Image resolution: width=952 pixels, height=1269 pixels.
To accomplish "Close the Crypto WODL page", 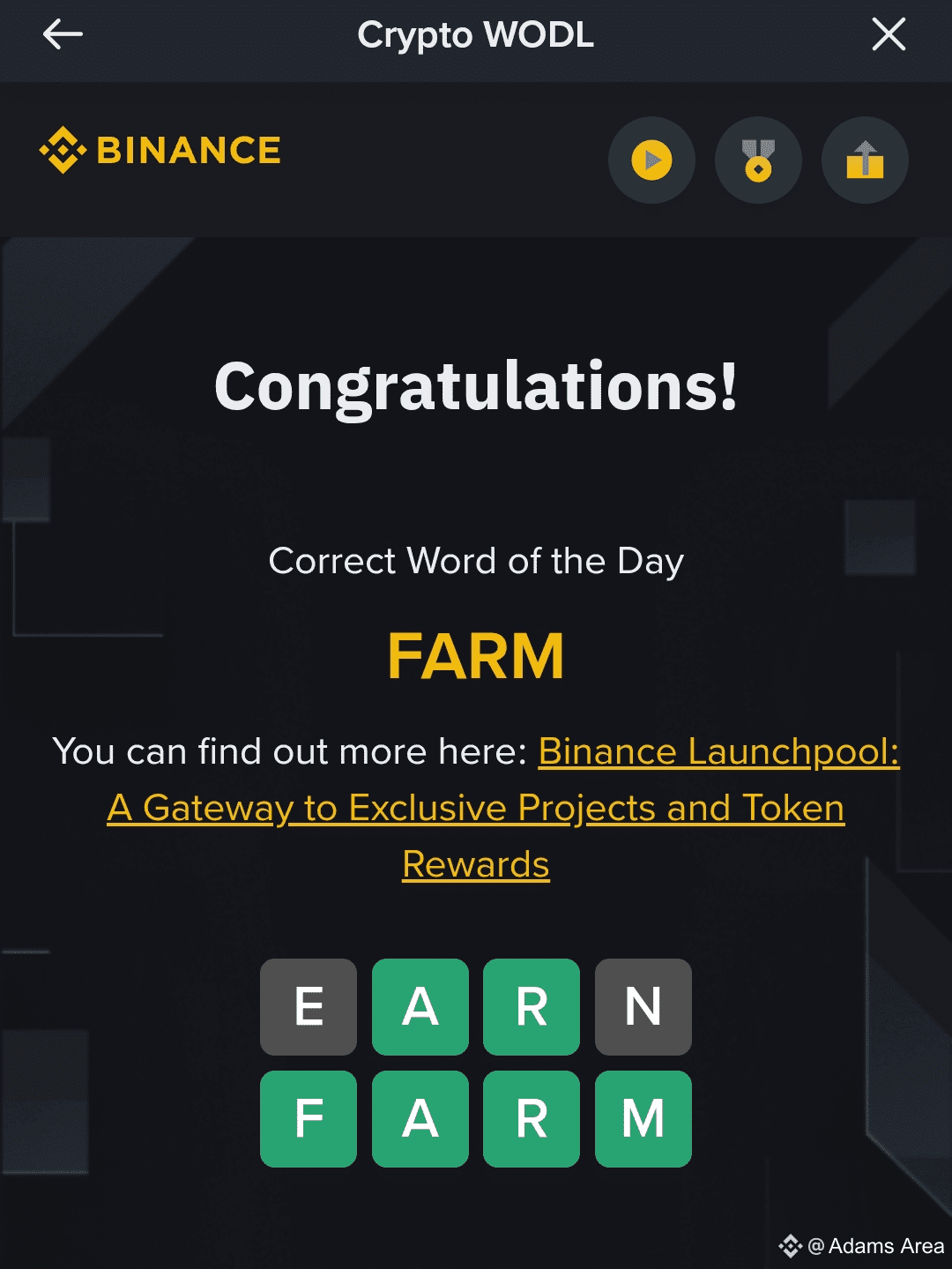I will pos(889,35).
